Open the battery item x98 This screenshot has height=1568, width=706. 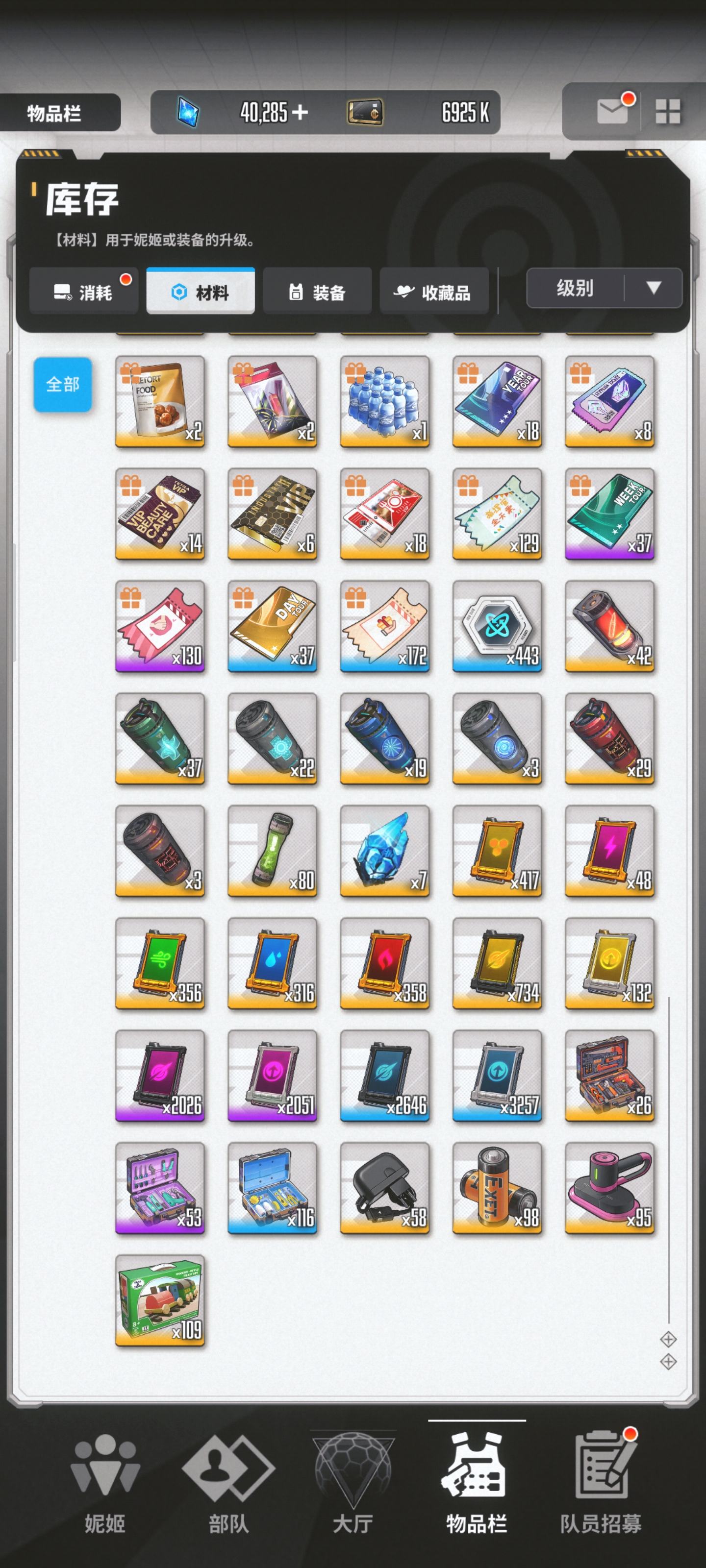coord(497,1188)
